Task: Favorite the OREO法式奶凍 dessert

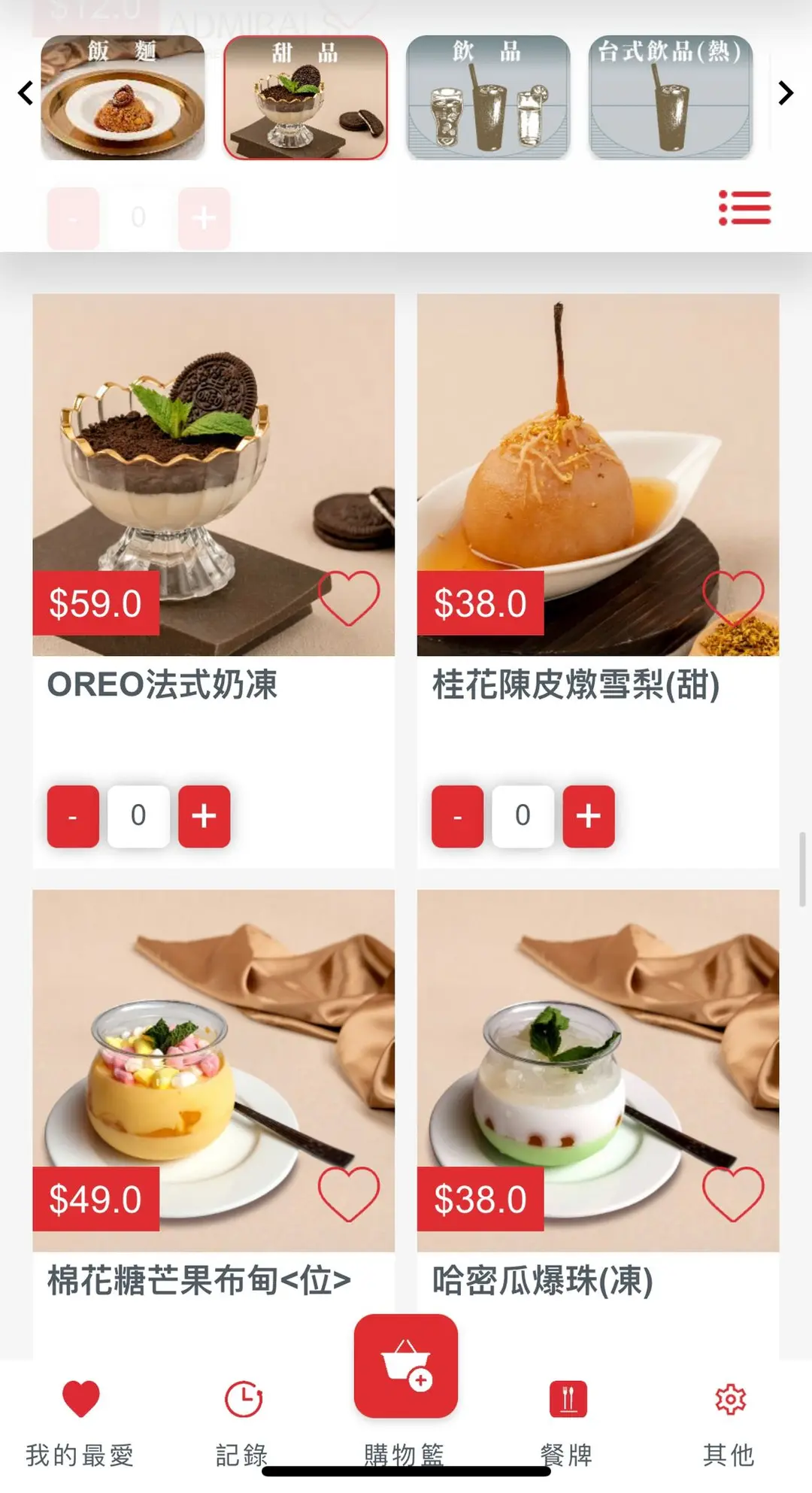Action: [x=348, y=598]
